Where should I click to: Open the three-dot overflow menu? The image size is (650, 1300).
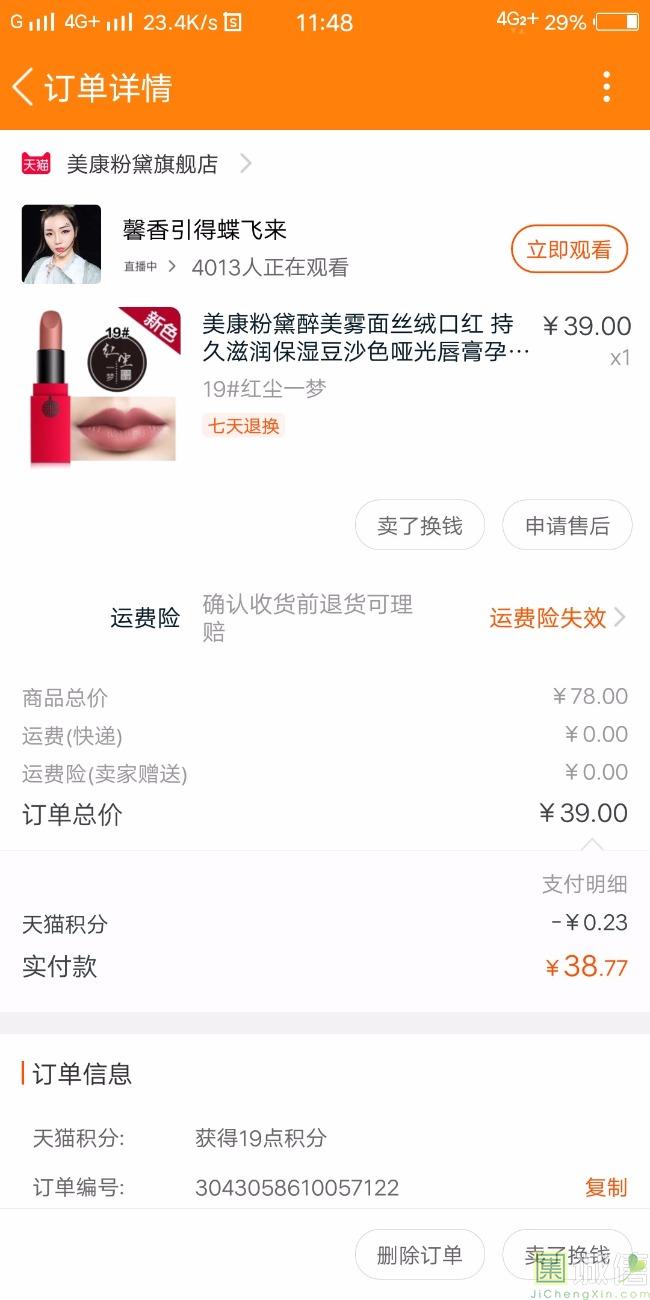(x=606, y=87)
